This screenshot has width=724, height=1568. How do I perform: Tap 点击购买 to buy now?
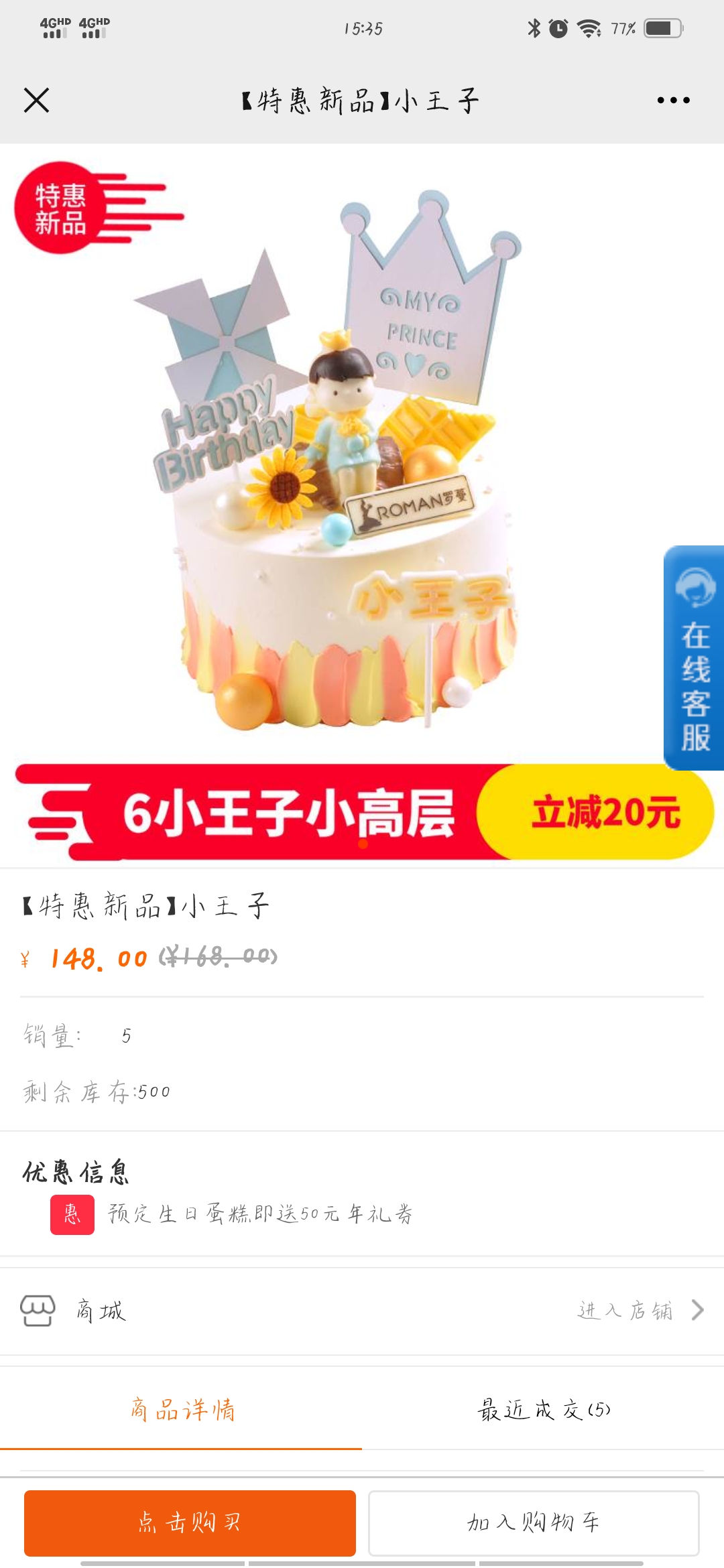point(190,1522)
